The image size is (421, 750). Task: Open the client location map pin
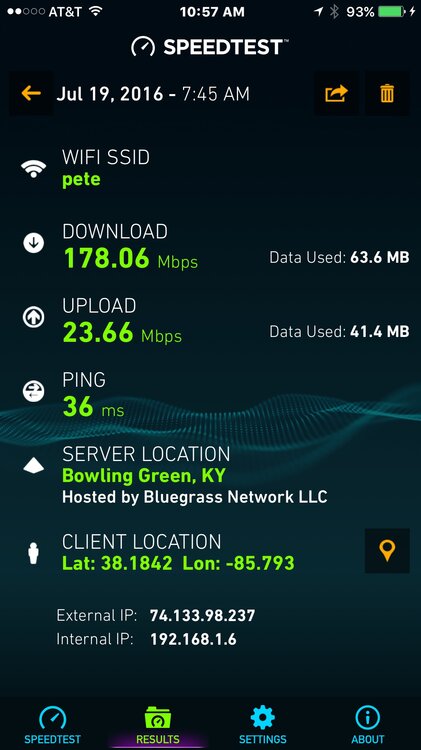pos(387,551)
